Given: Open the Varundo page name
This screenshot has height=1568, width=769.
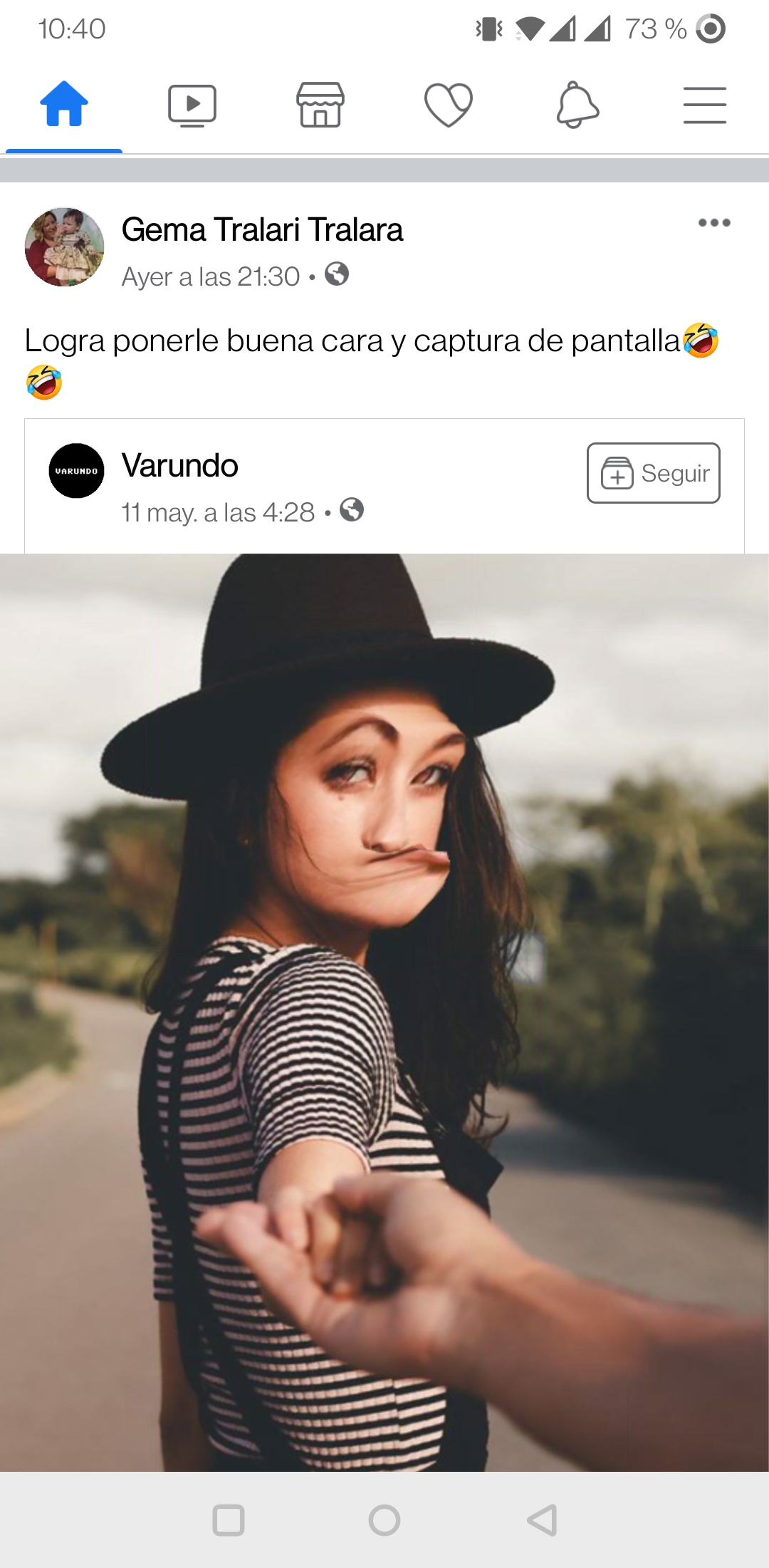Looking at the screenshot, I should pyautogui.click(x=180, y=465).
